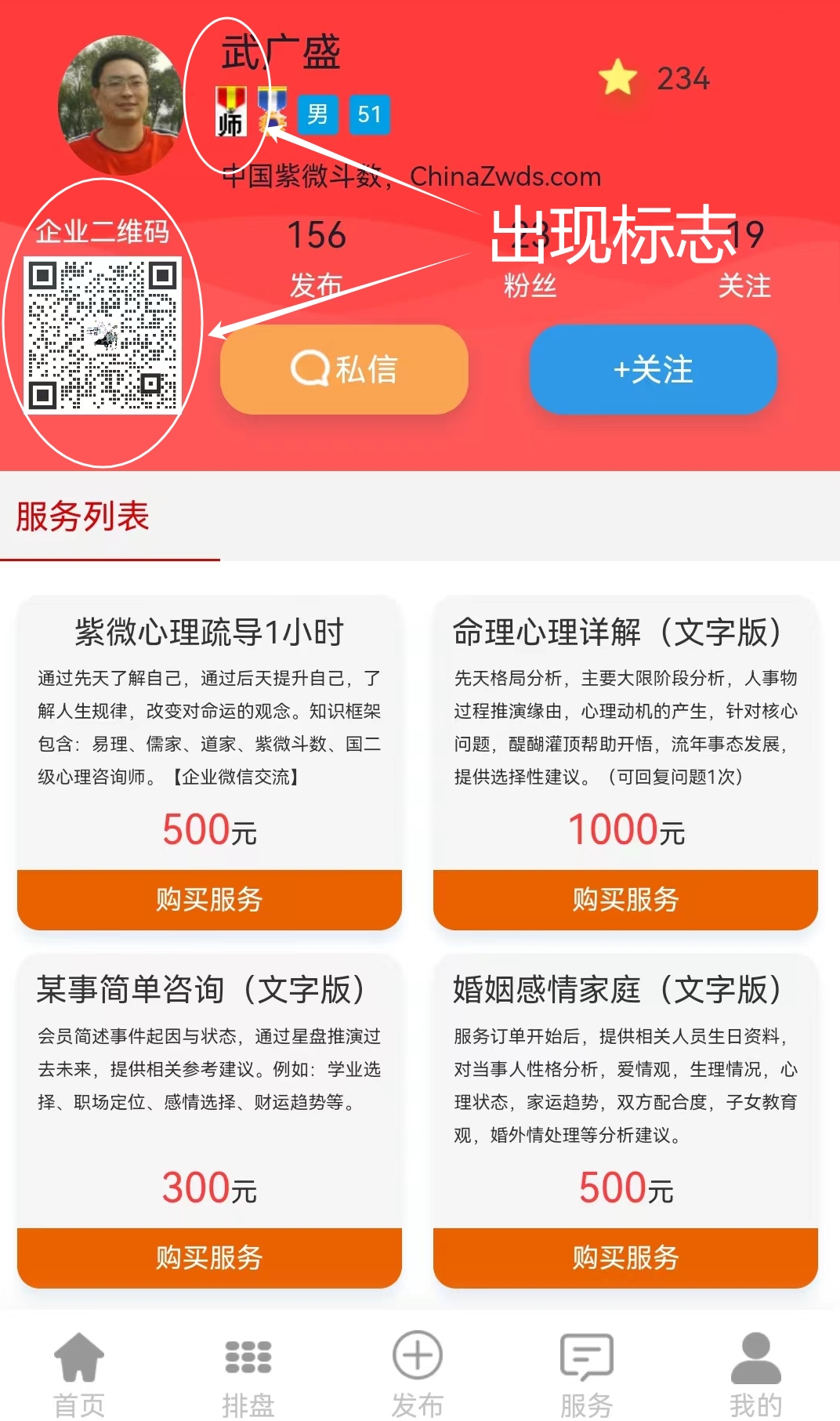This screenshot has width=840, height=1421.
Task: Buy the 紫微心理疏导1小时 service
Action: point(209,899)
